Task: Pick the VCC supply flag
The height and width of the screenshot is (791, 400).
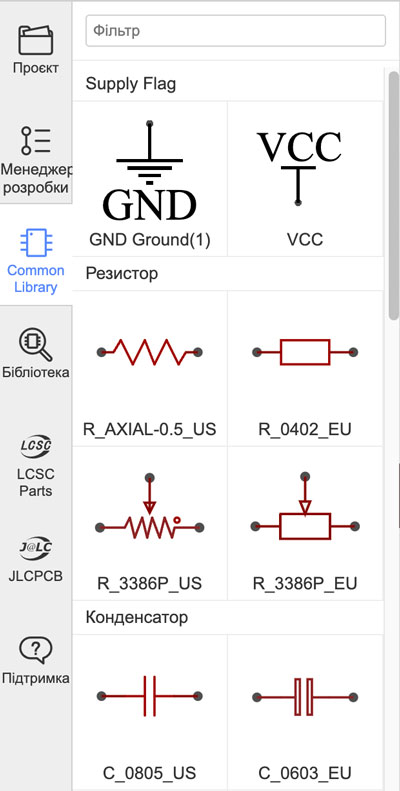Action: point(305,179)
